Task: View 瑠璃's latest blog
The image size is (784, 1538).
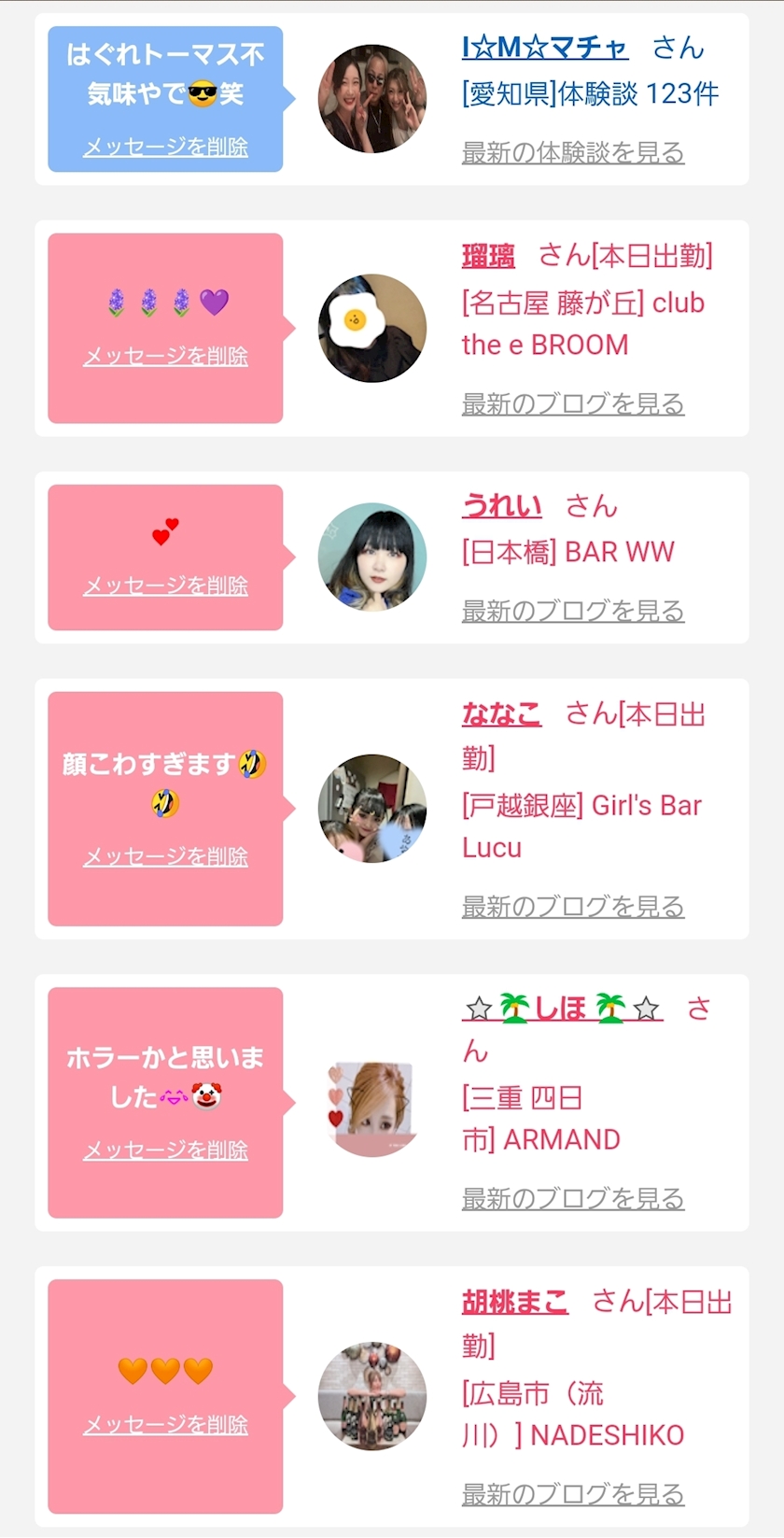Action: 573,403
